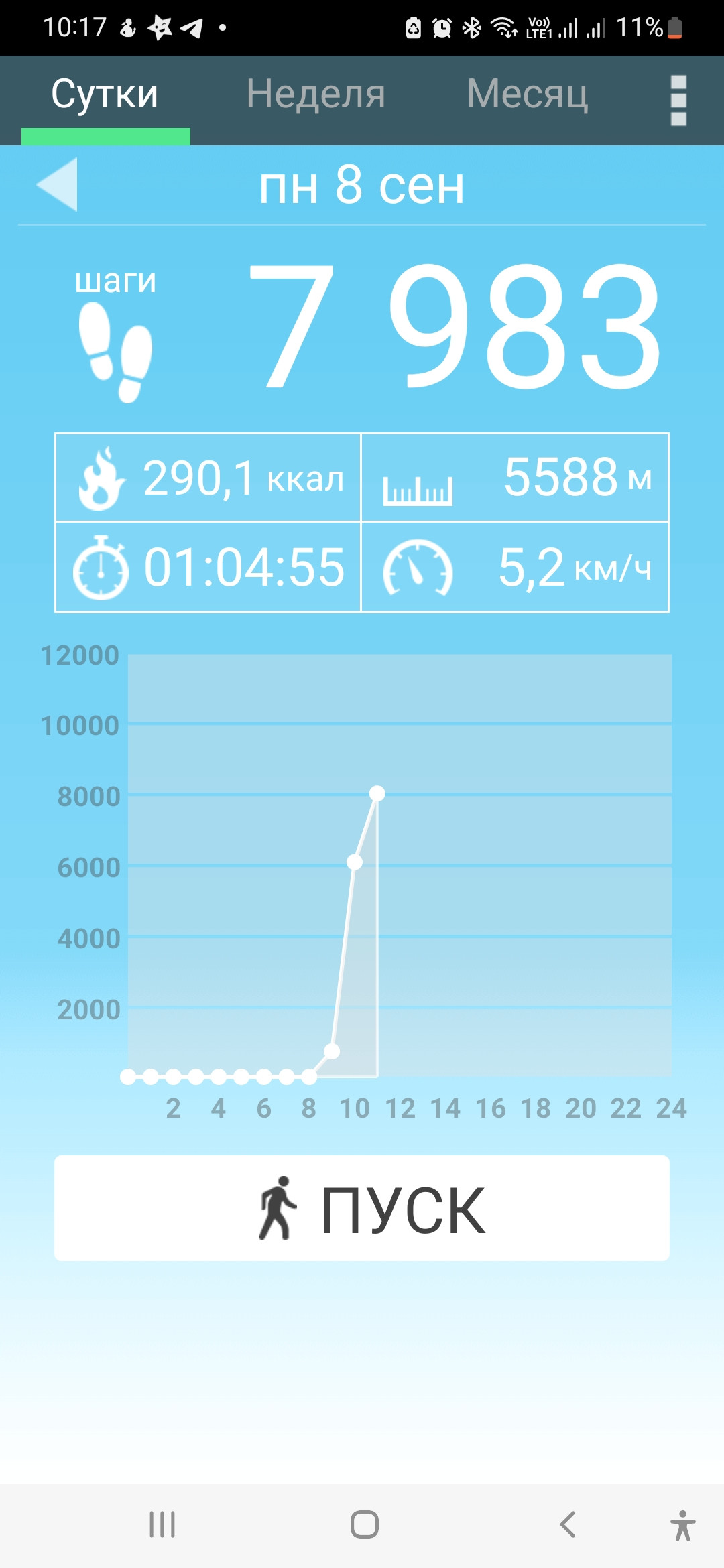Switch to the Месяц tab
The width and height of the screenshot is (724, 1568).
coord(528,94)
